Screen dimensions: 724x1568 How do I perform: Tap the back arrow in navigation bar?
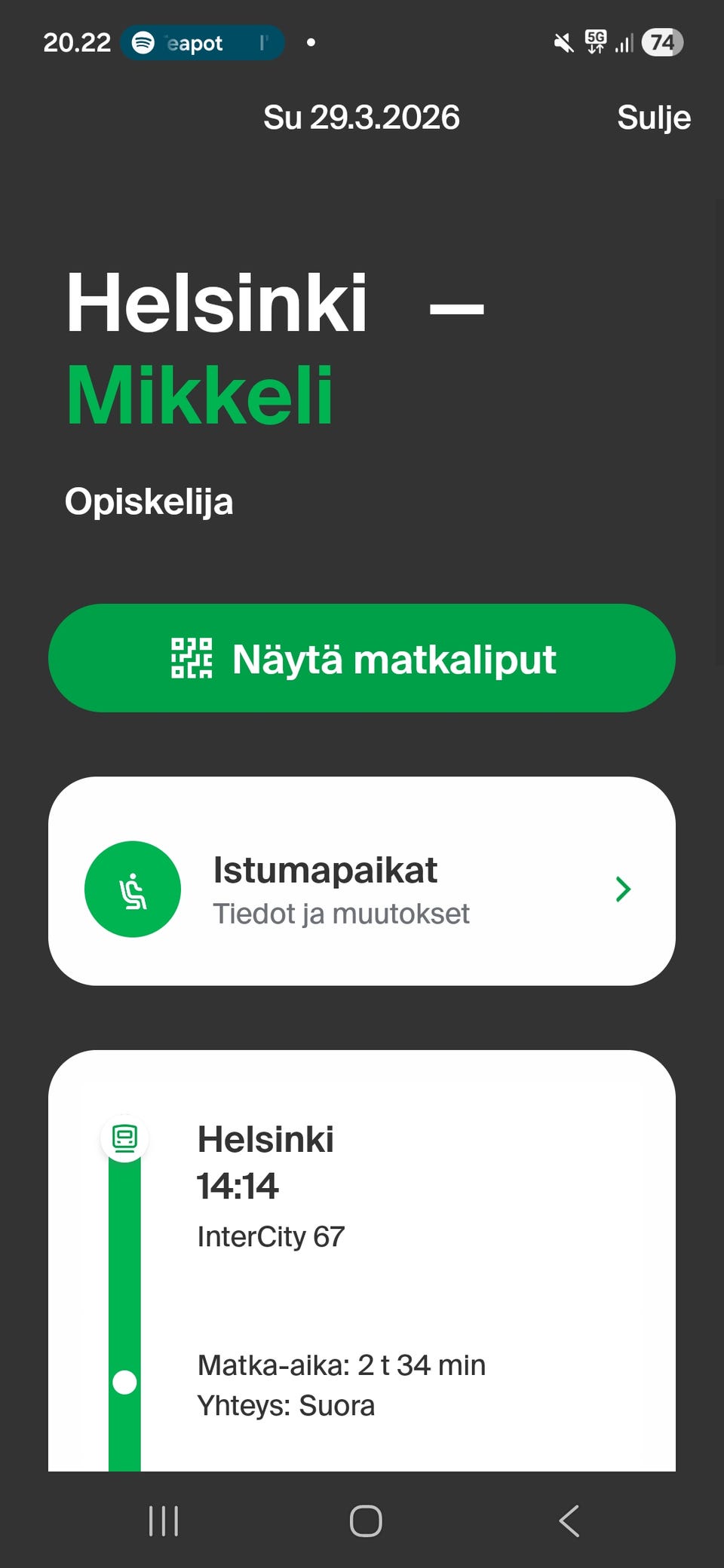click(569, 1521)
